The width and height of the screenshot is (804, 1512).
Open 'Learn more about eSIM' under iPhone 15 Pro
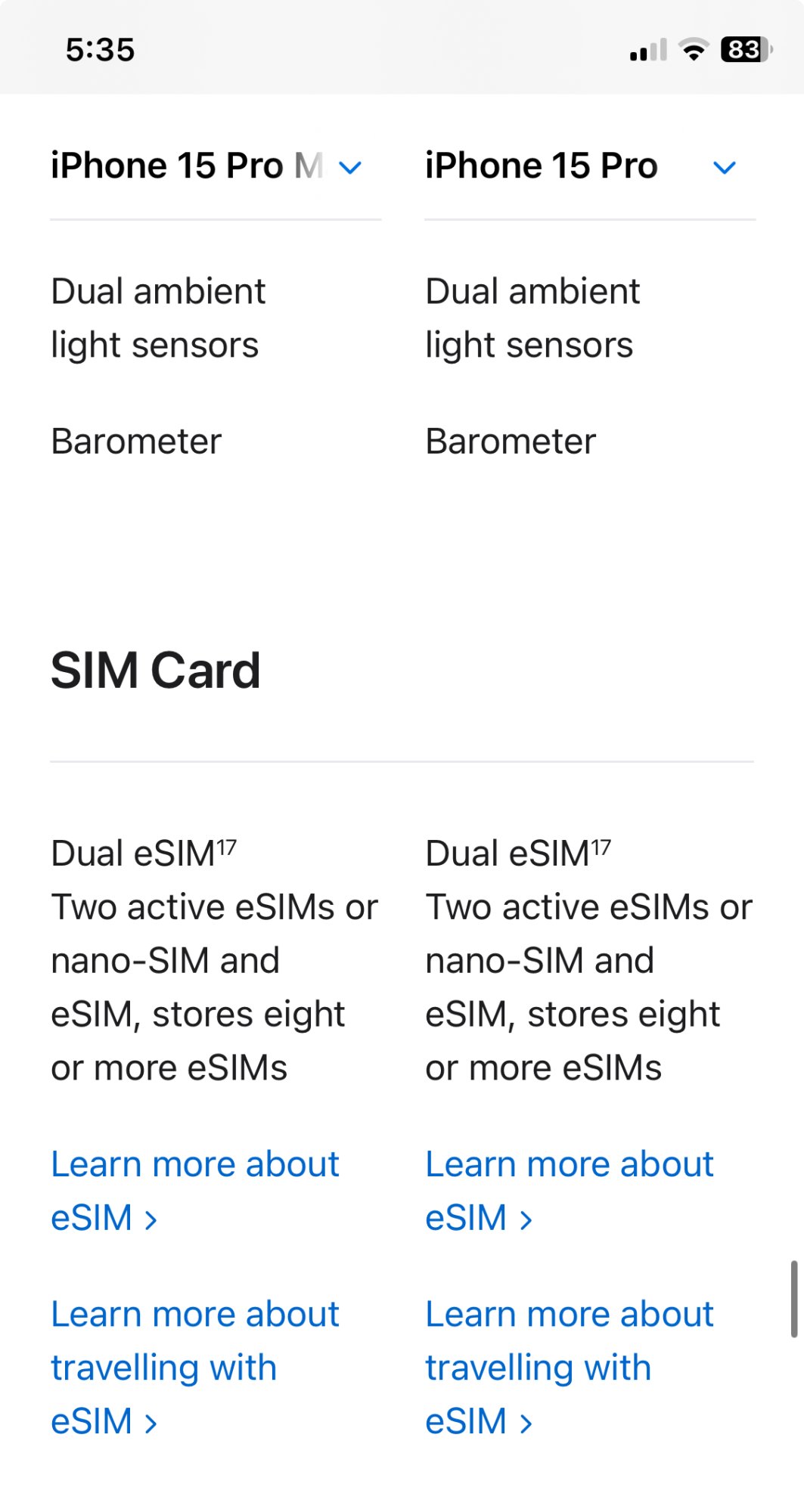tap(569, 1191)
